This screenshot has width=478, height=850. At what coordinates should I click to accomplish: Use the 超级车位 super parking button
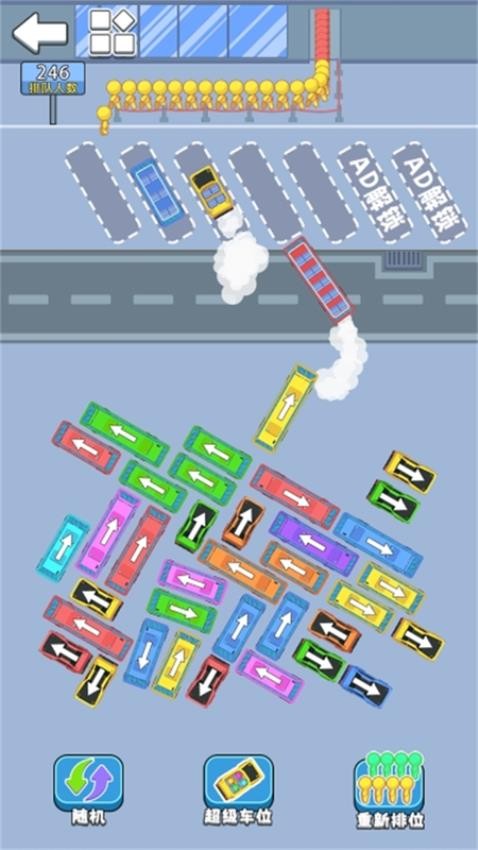click(238, 789)
